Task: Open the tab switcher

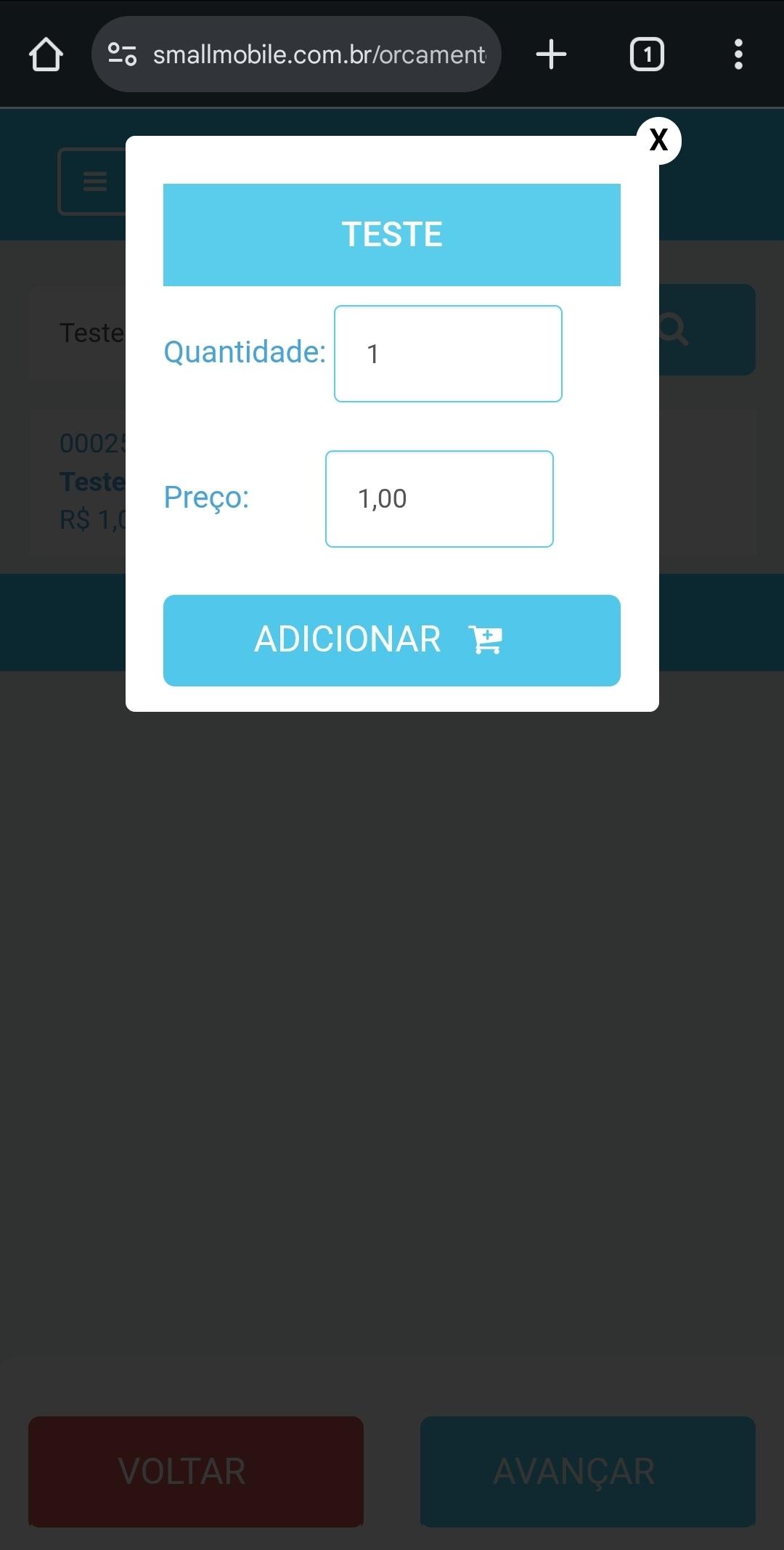Action: pos(646,54)
